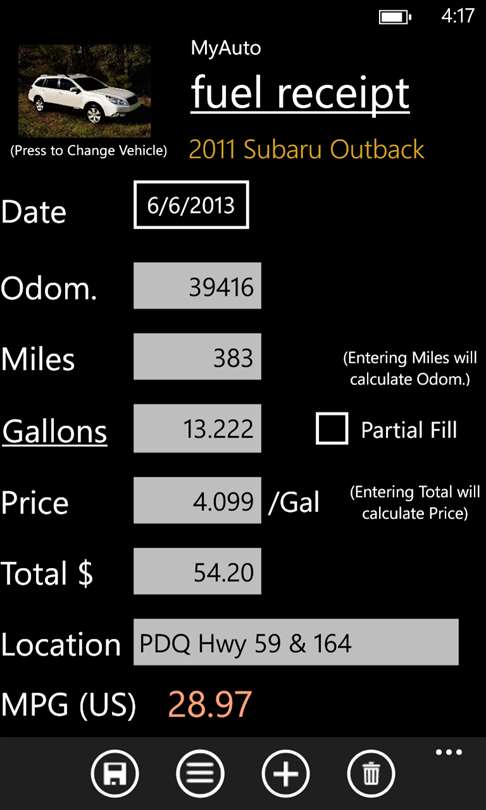Delete this receipt with the trash icon
486x810 pixels.
371,774
